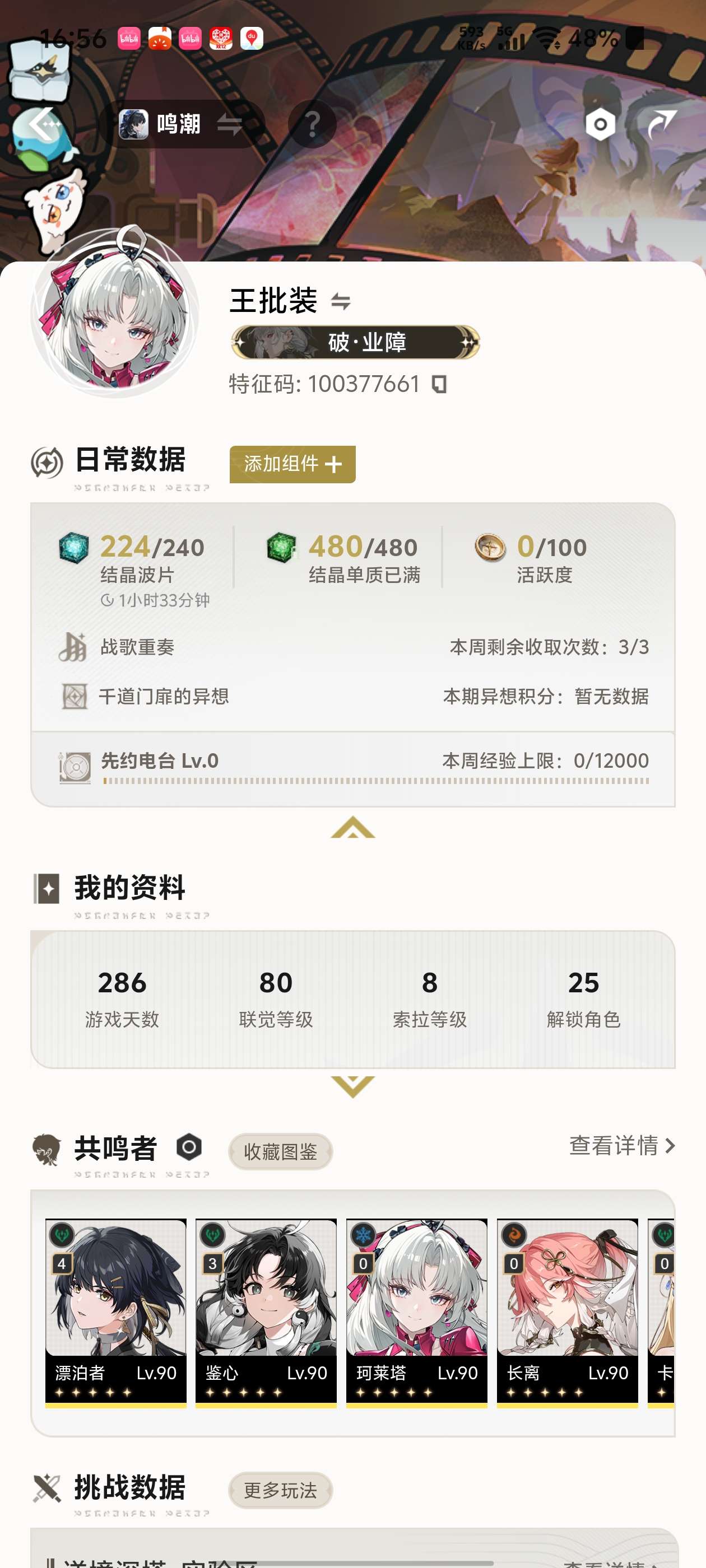The image size is (706, 1568).
Task: Open the question mark help icon
Action: tap(313, 124)
